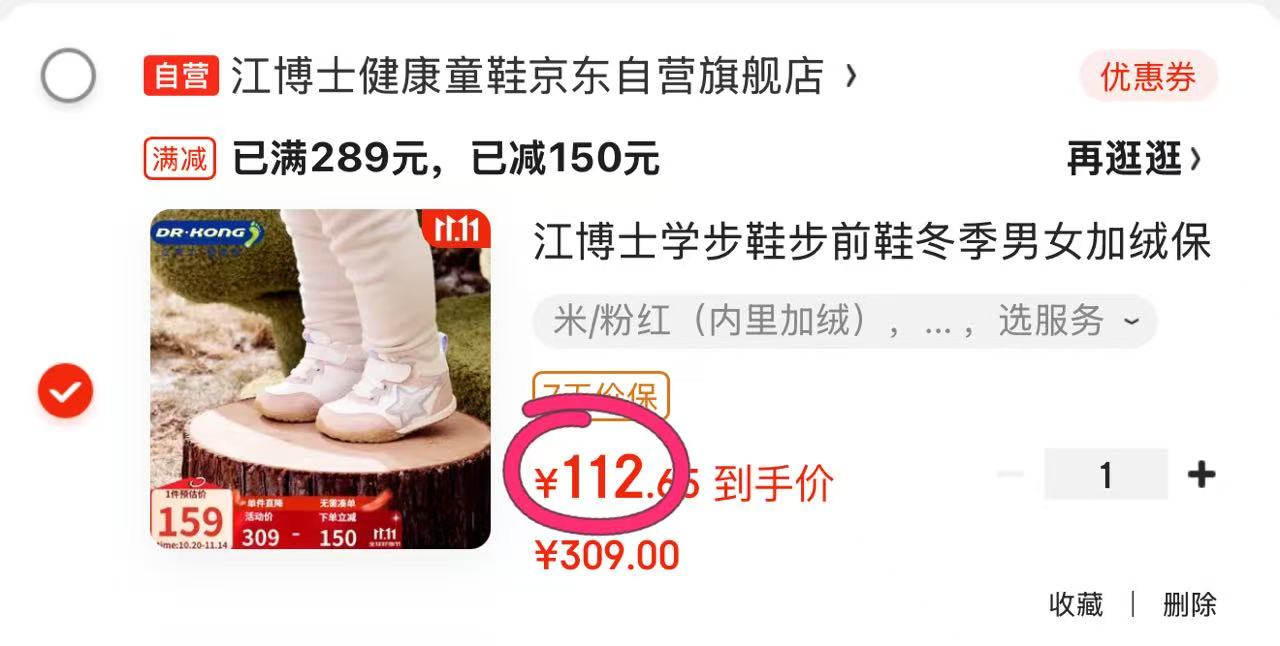Image resolution: width=1280 pixels, height=646 pixels.
Task: Tap 收藏 to save the item
Action: click(x=1076, y=604)
